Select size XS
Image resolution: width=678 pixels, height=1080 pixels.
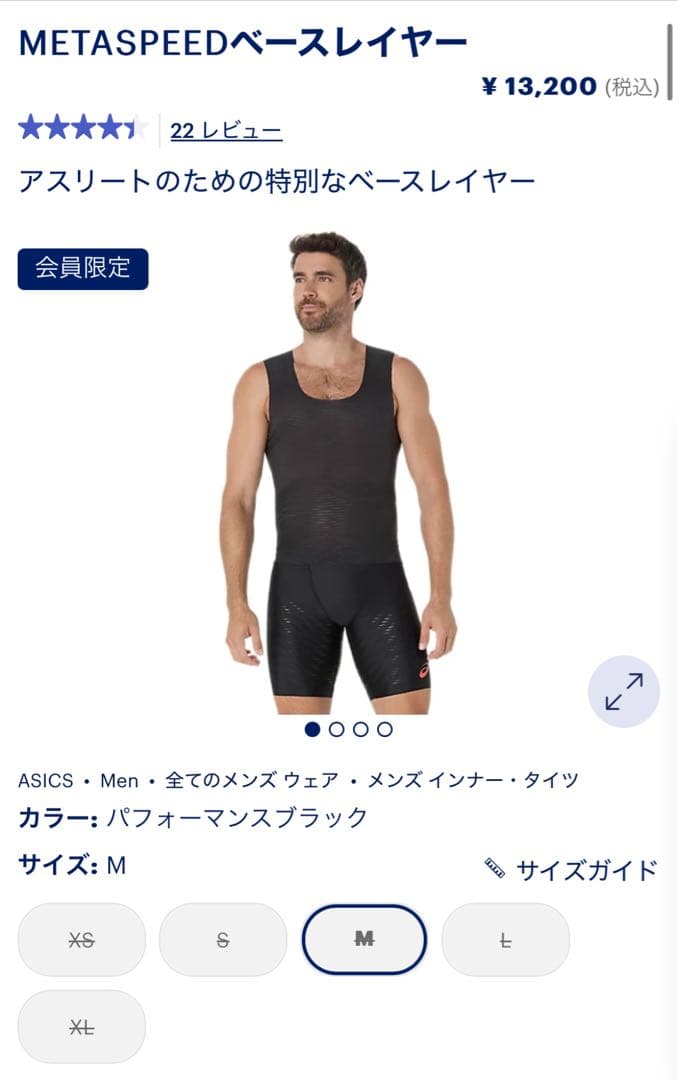pos(82,940)
